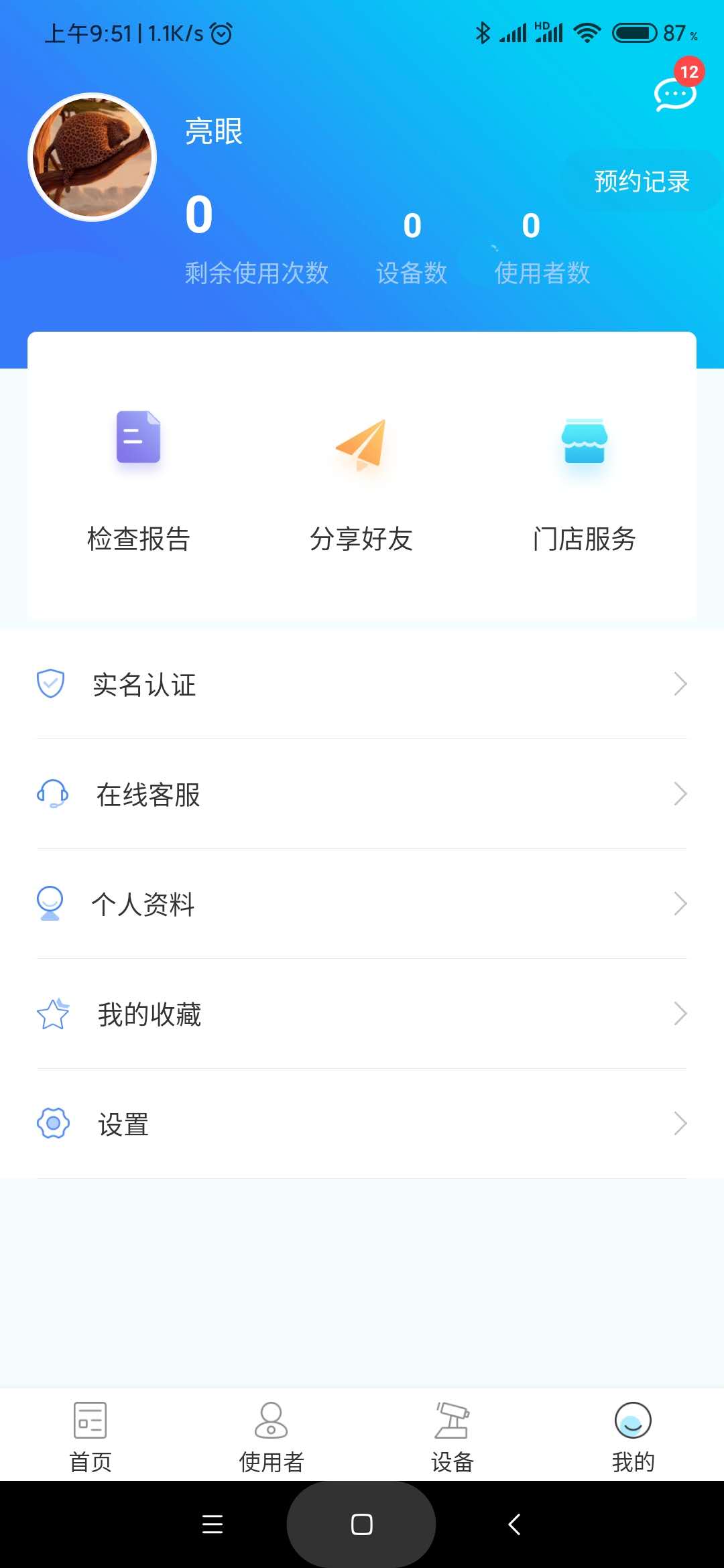724x1568 pixels.
Task: Expand the 实名认证 row chevron
Action: [680, 683]
